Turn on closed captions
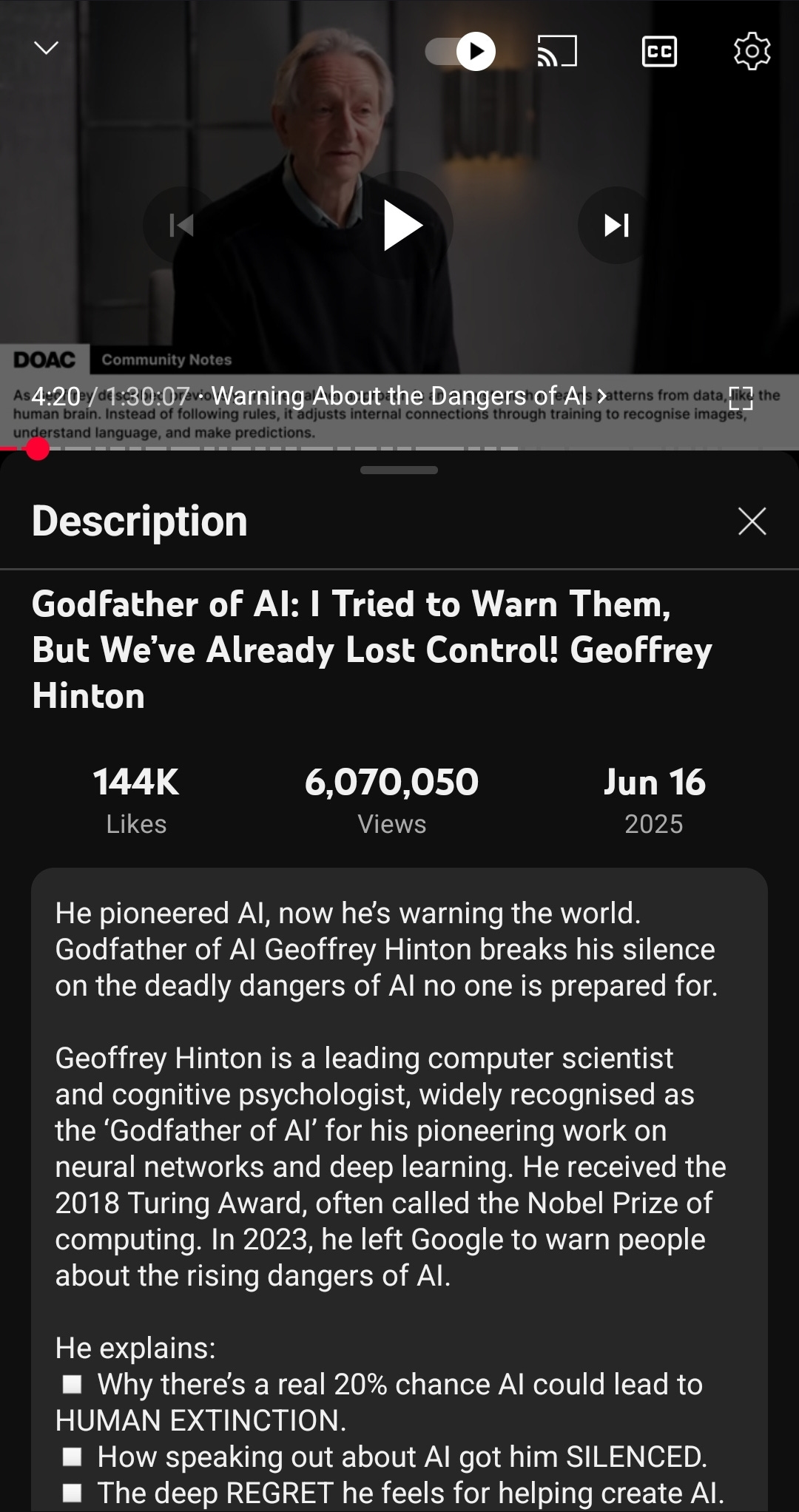799x1512 pixels. (658, 52)
